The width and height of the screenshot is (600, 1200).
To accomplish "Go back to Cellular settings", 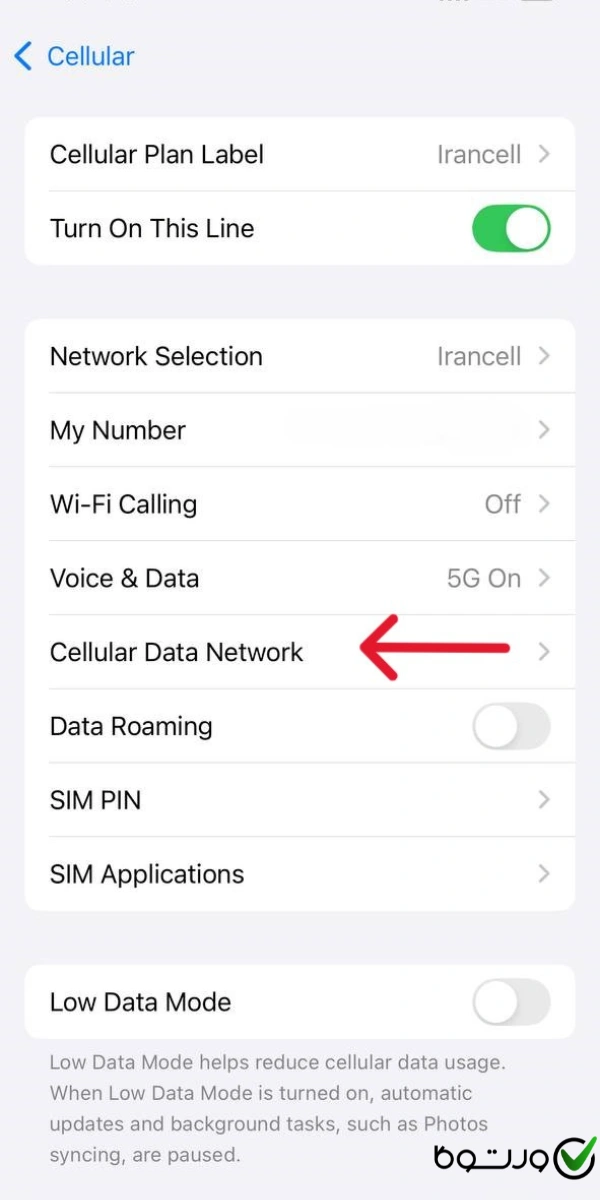I will pos(75,56).
